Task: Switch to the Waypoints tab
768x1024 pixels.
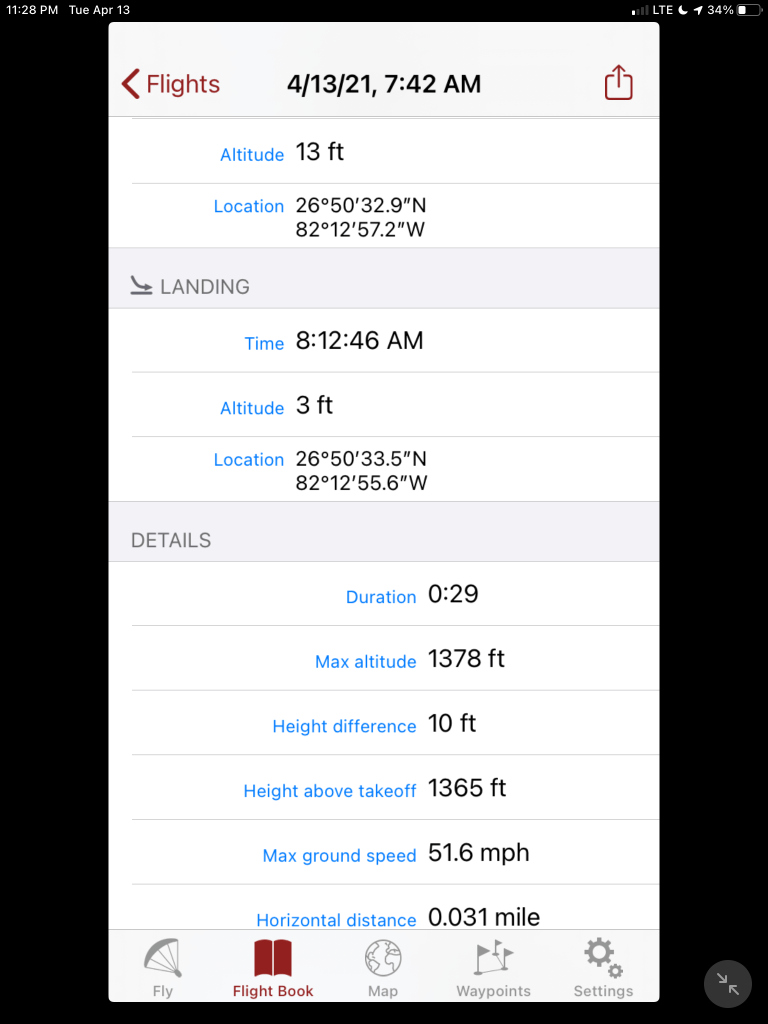Action: (493, 967)
